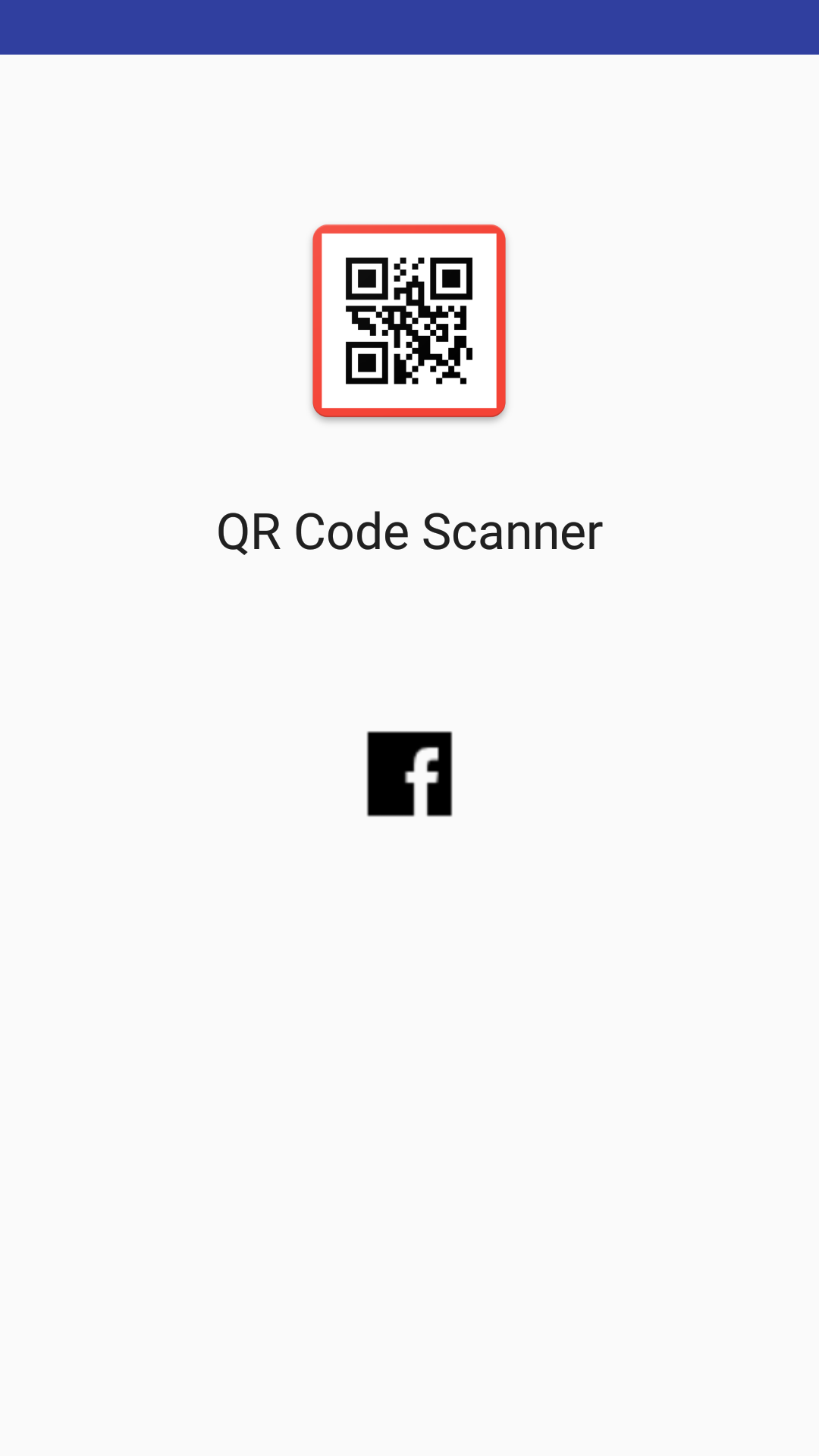Open Facebook page via the Facebook icon
Screen dimensions: 819x1456
click(x=409, y=775)
